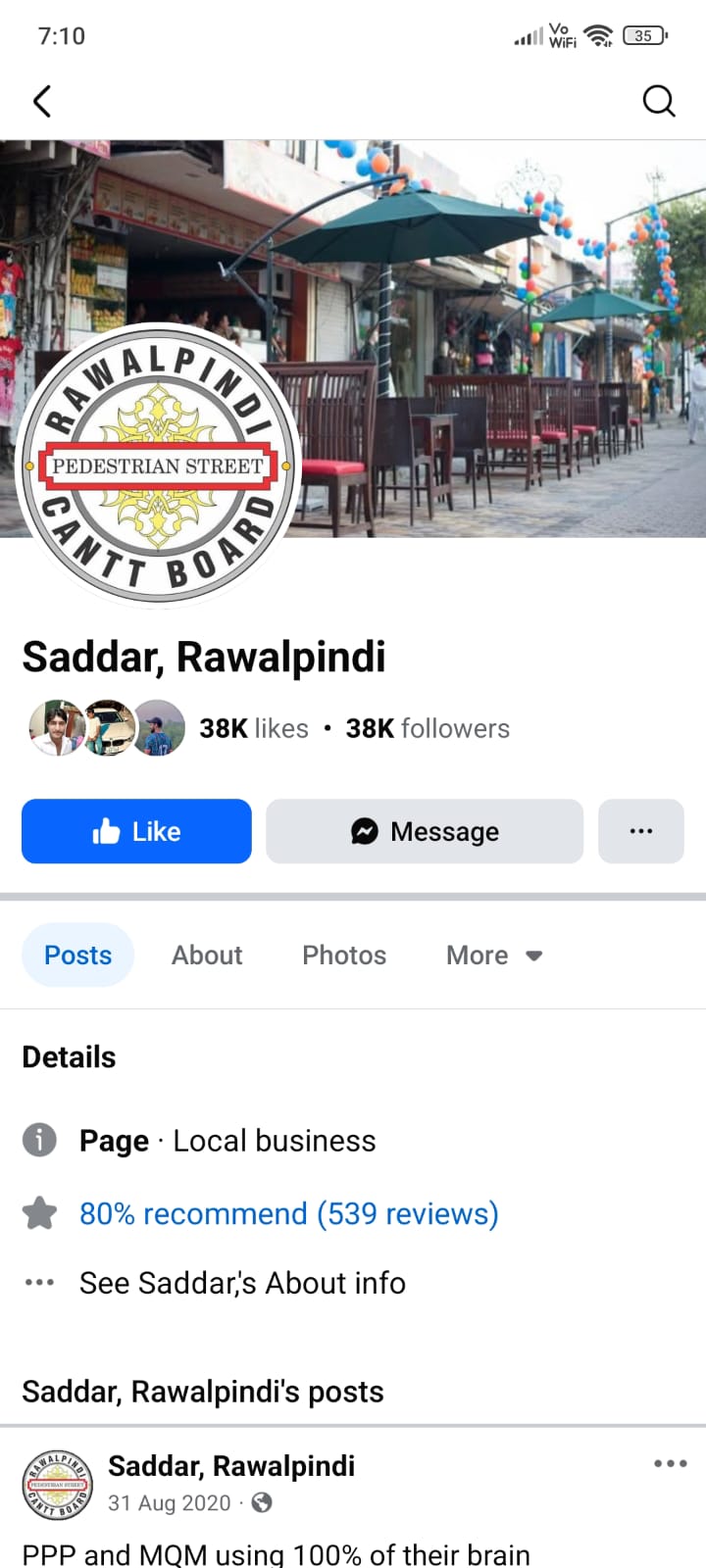Screen dimensions: 706x1568
Task: Open the follower profile picture thumbnails
Action: pyautogui.click(x=106, y=728)
